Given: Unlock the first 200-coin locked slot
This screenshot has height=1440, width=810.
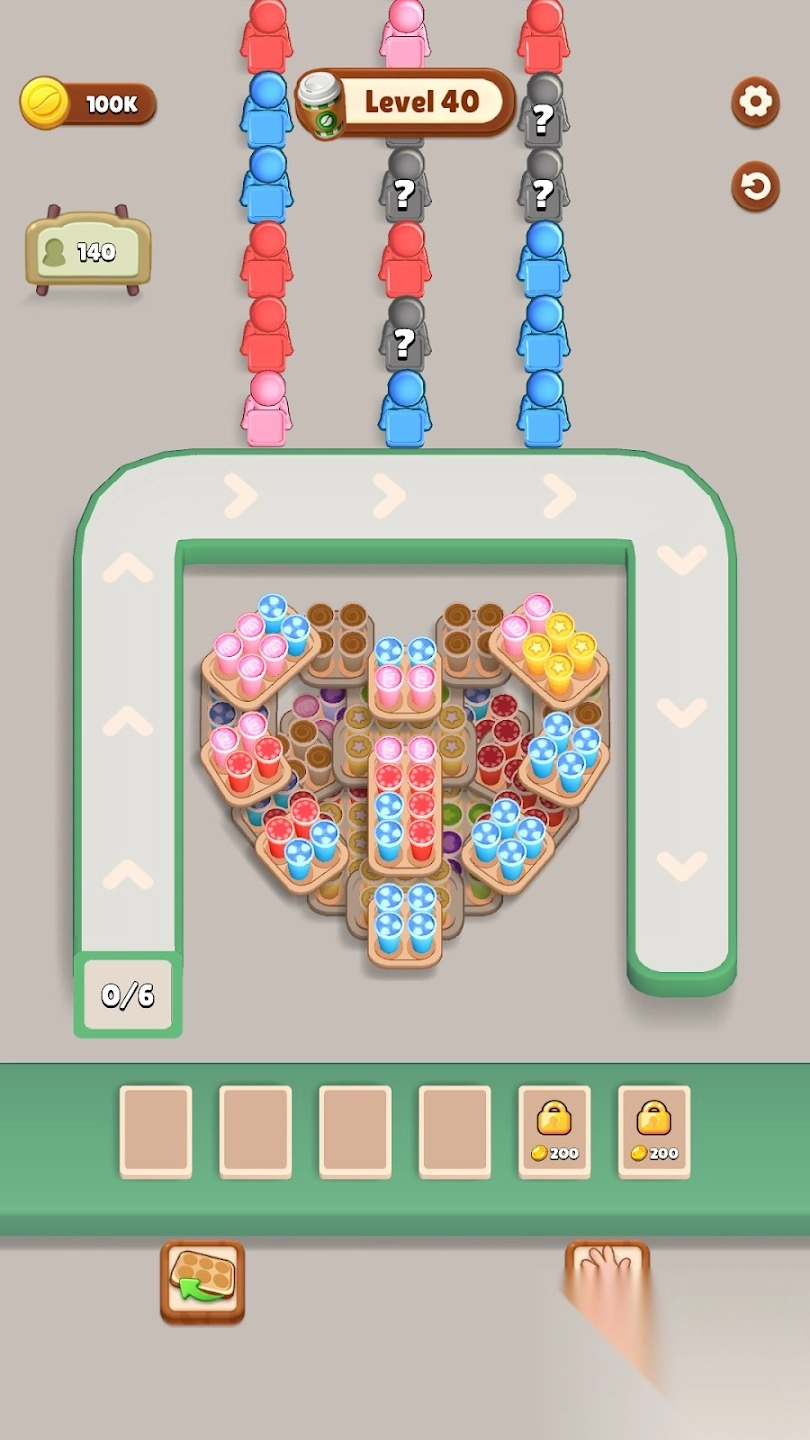Looking at the screenshot, I should click(x=554, y=1132).
